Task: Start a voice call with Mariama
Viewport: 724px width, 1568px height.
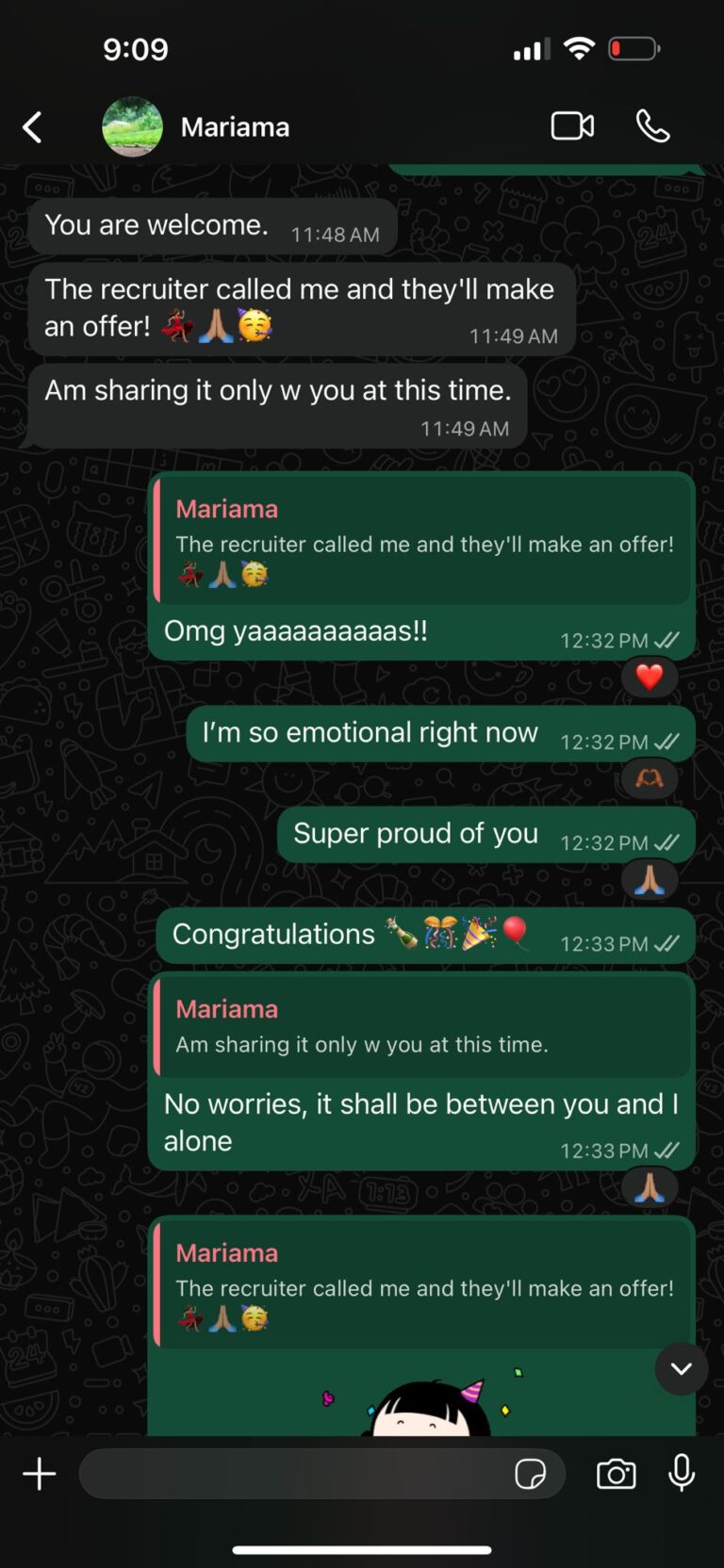Action: click(652, 126)
